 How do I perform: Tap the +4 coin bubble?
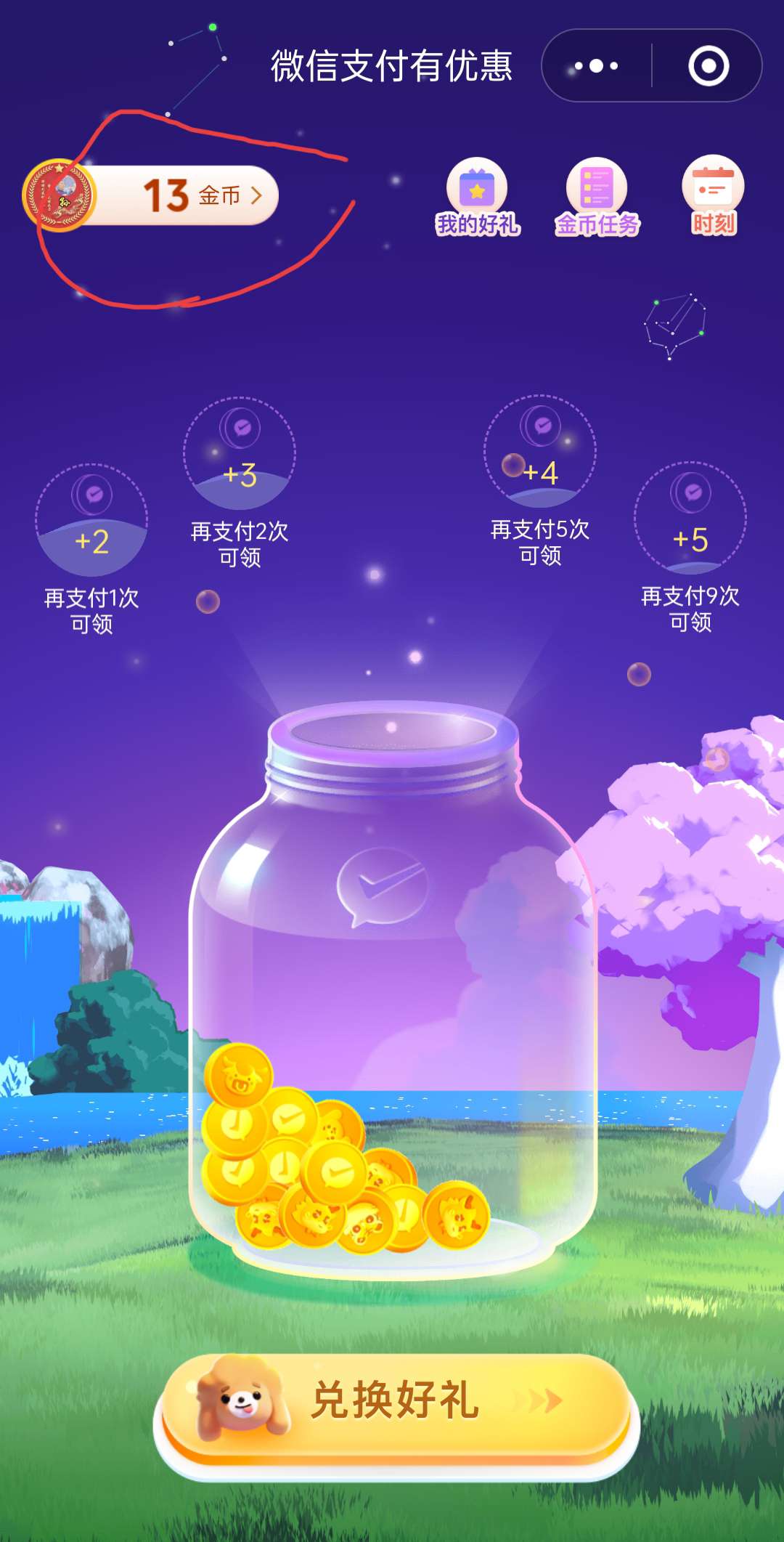(x=540, y=452)
